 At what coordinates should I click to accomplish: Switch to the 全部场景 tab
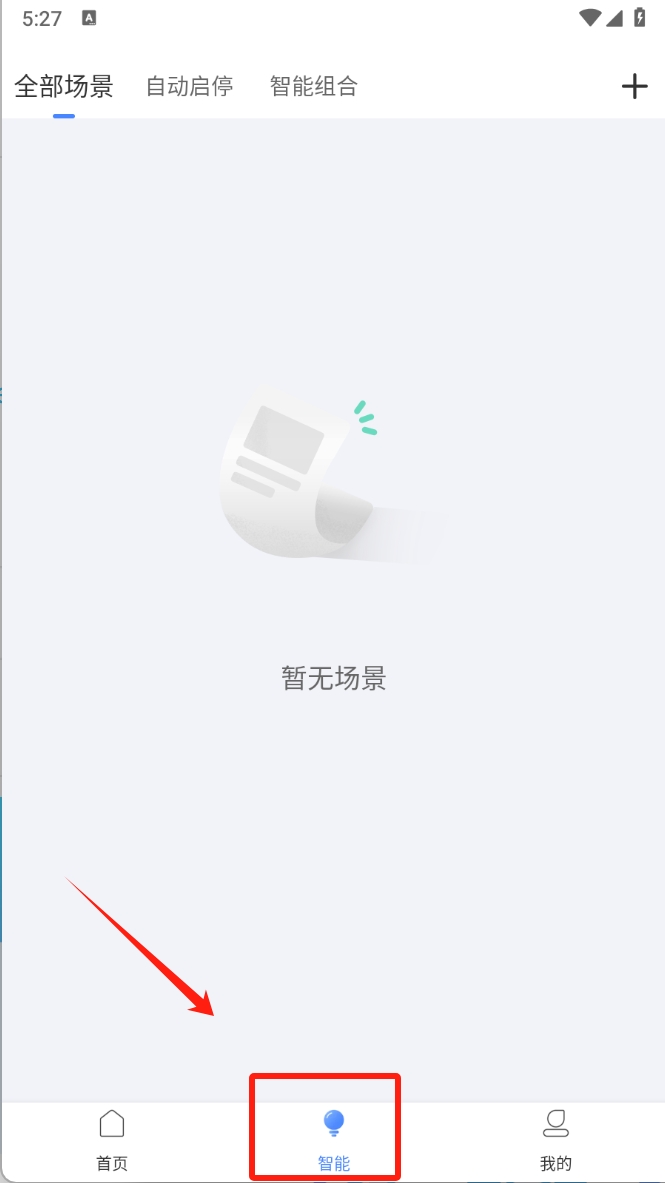pos(64,86)
